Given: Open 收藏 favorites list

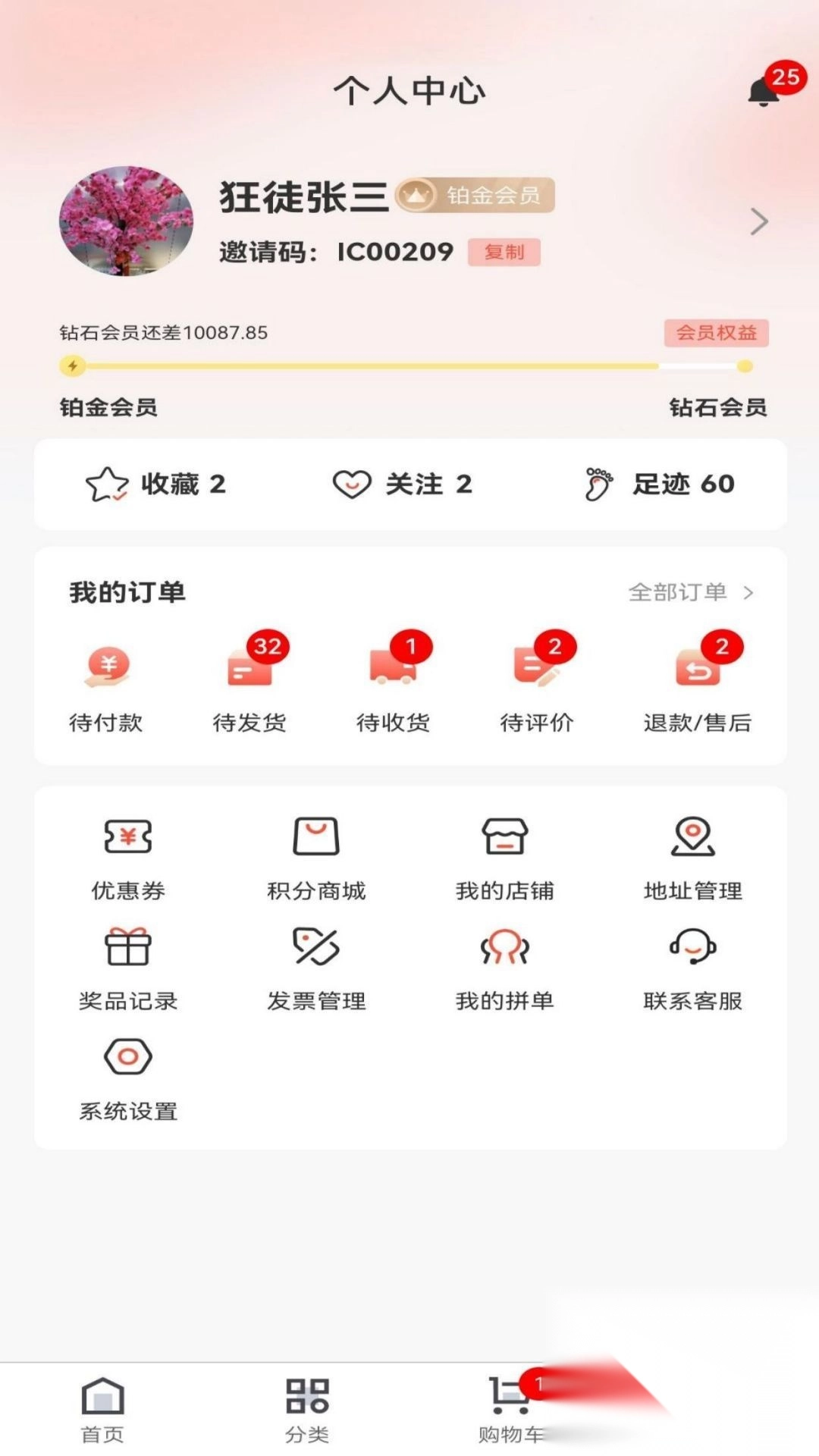Looking at the screenshot, I should 156,484.
